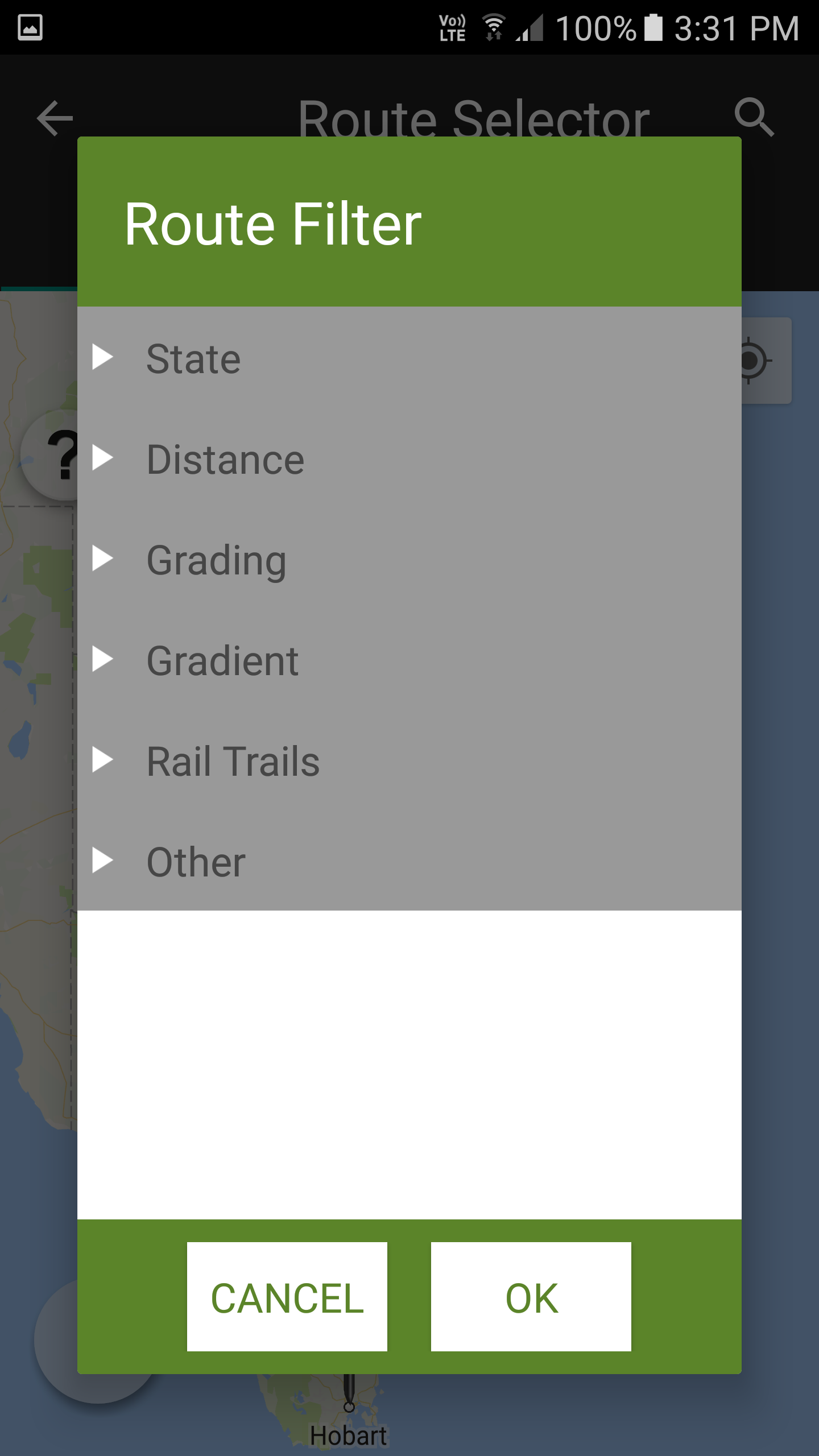Viewport: 819px width, 1456px height.
Task: Cancel the Route Filter dialog
Action: pyautogui.click(x=287, y=1297)
